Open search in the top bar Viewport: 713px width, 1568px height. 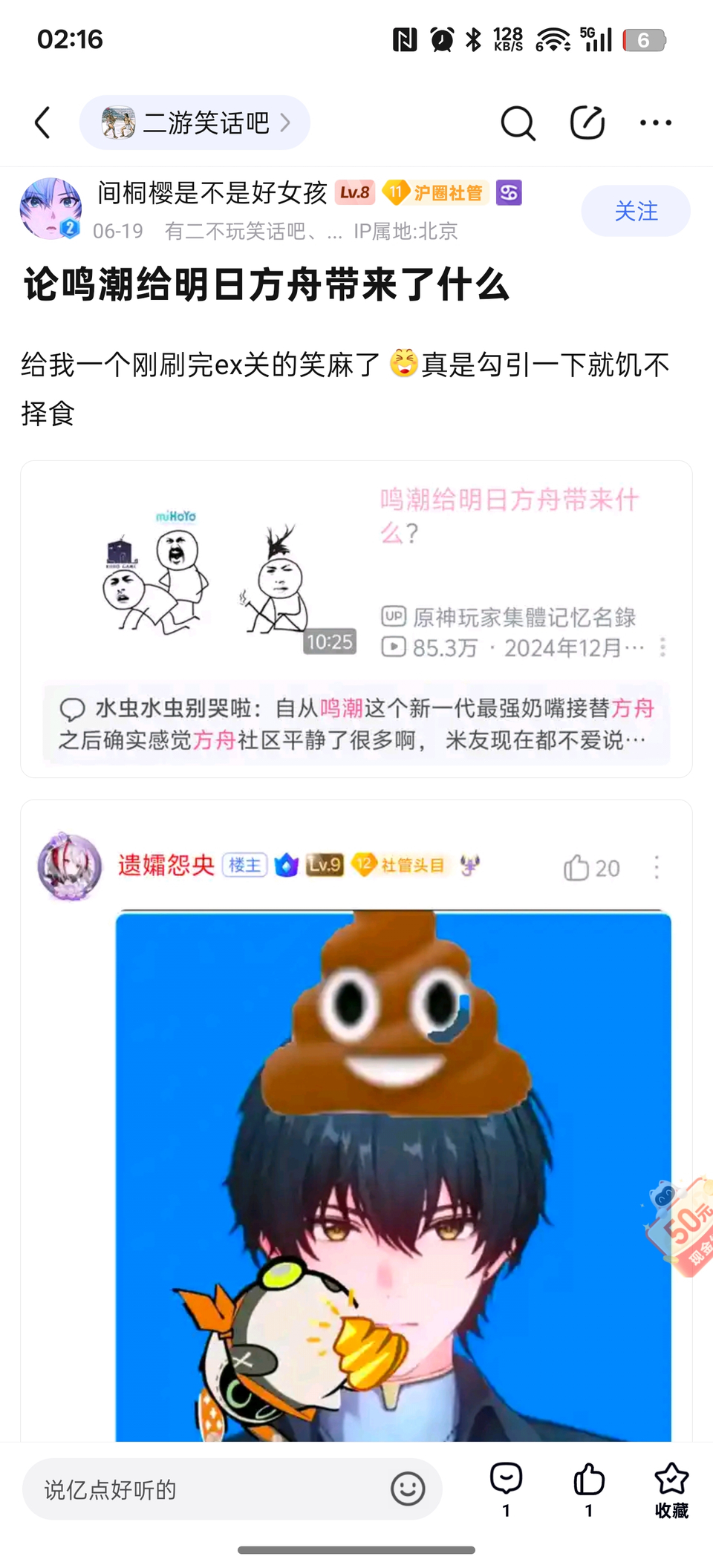[518, 122]
